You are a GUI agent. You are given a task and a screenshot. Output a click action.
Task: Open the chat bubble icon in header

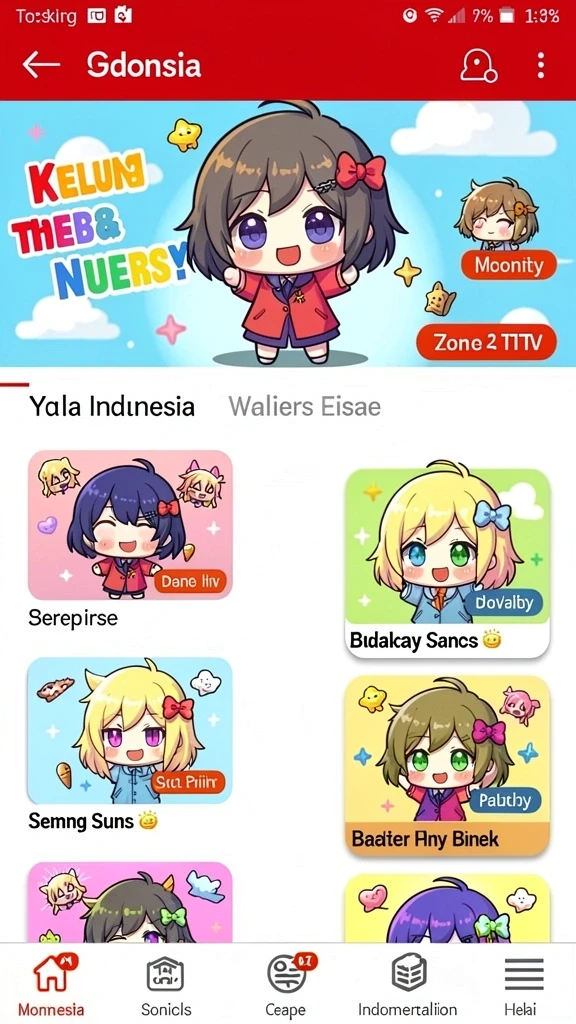(479, 65)
